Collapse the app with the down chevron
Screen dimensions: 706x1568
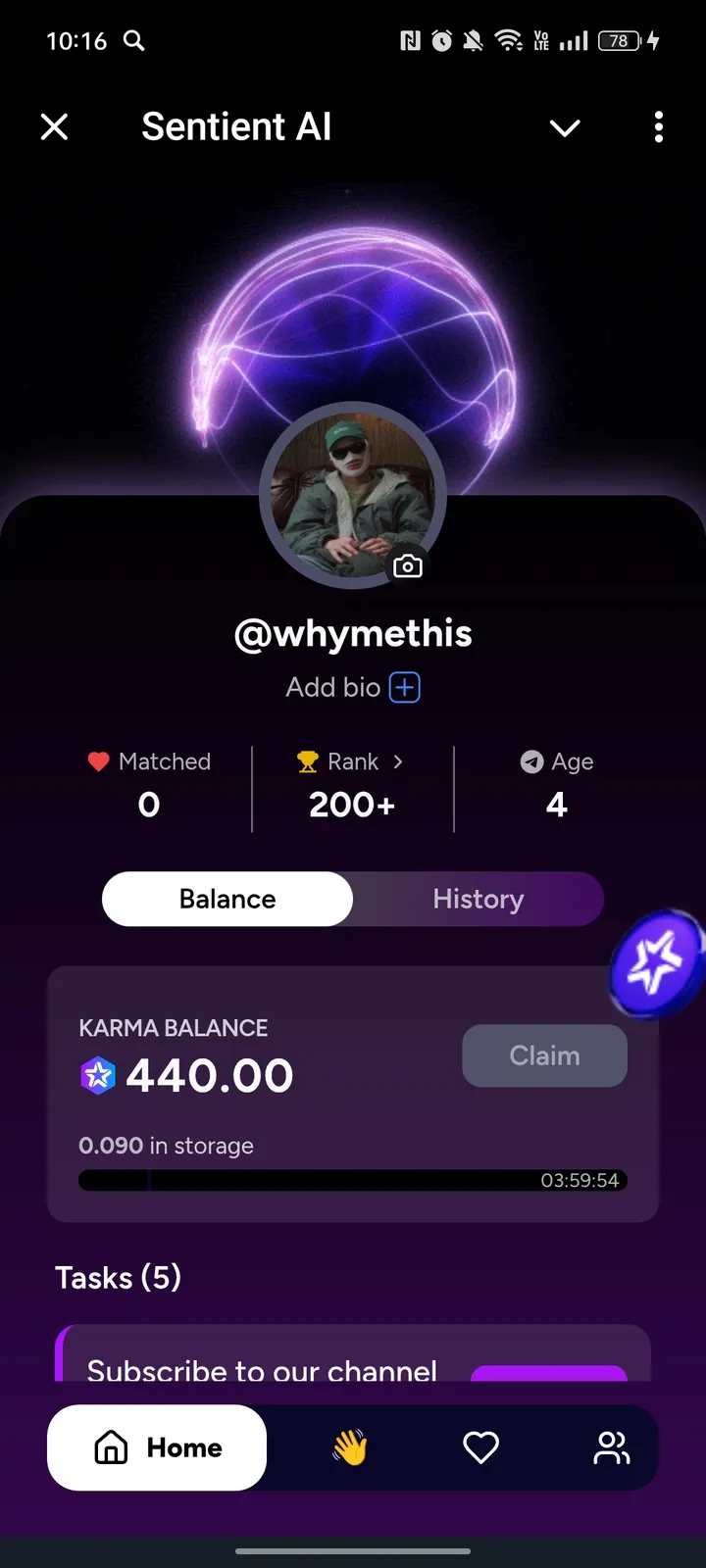point(565,127)
